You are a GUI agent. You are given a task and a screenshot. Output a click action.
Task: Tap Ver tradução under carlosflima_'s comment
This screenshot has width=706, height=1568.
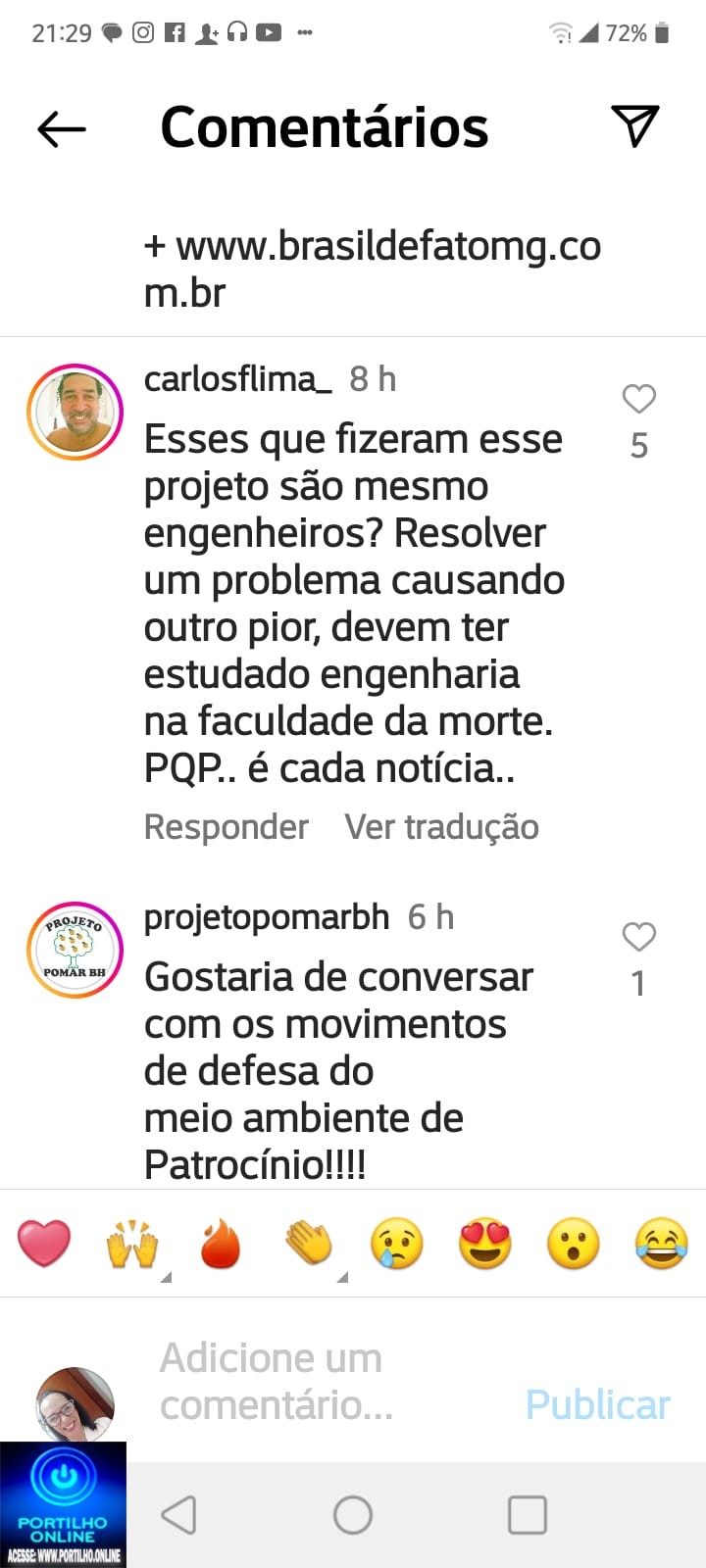pos(442,827)
